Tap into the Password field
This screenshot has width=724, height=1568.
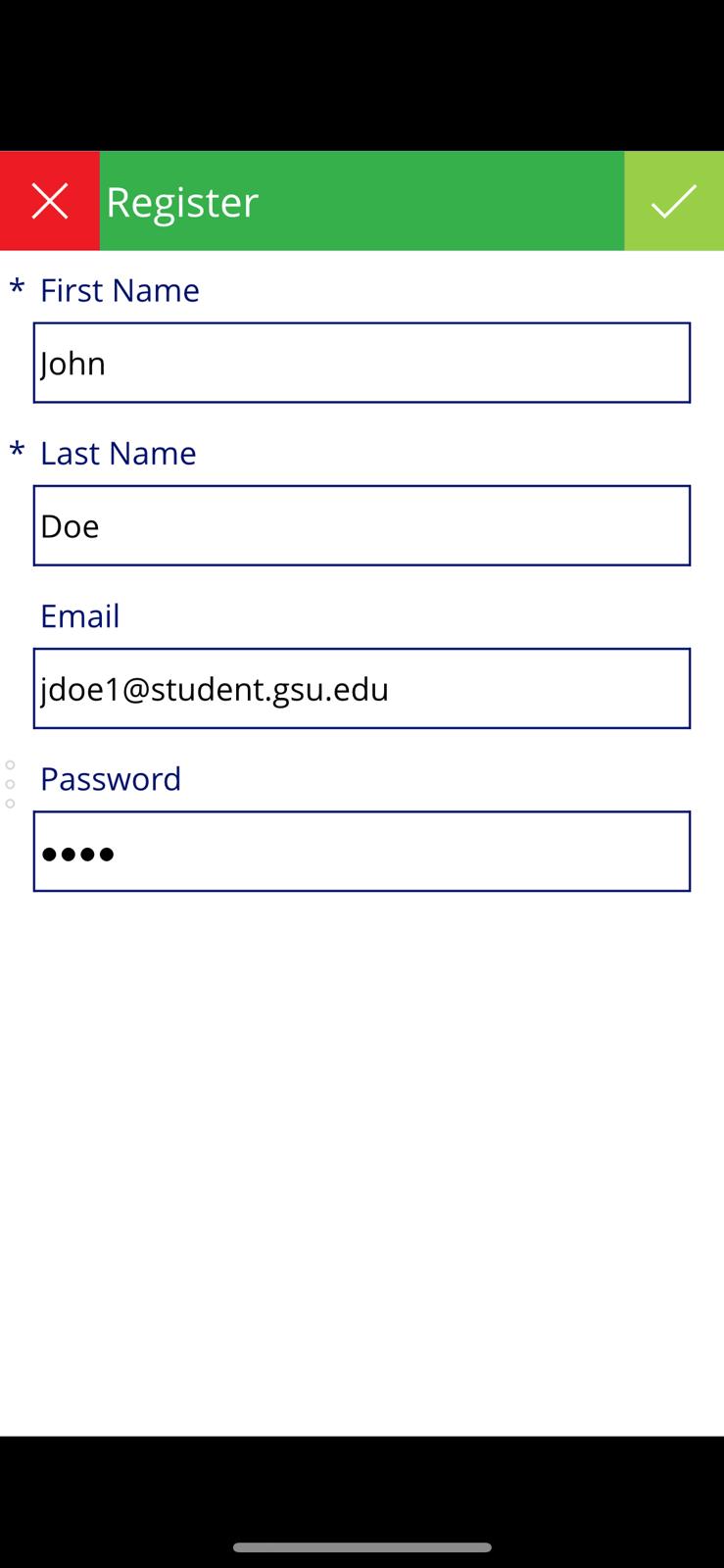[x=362, y=851]
